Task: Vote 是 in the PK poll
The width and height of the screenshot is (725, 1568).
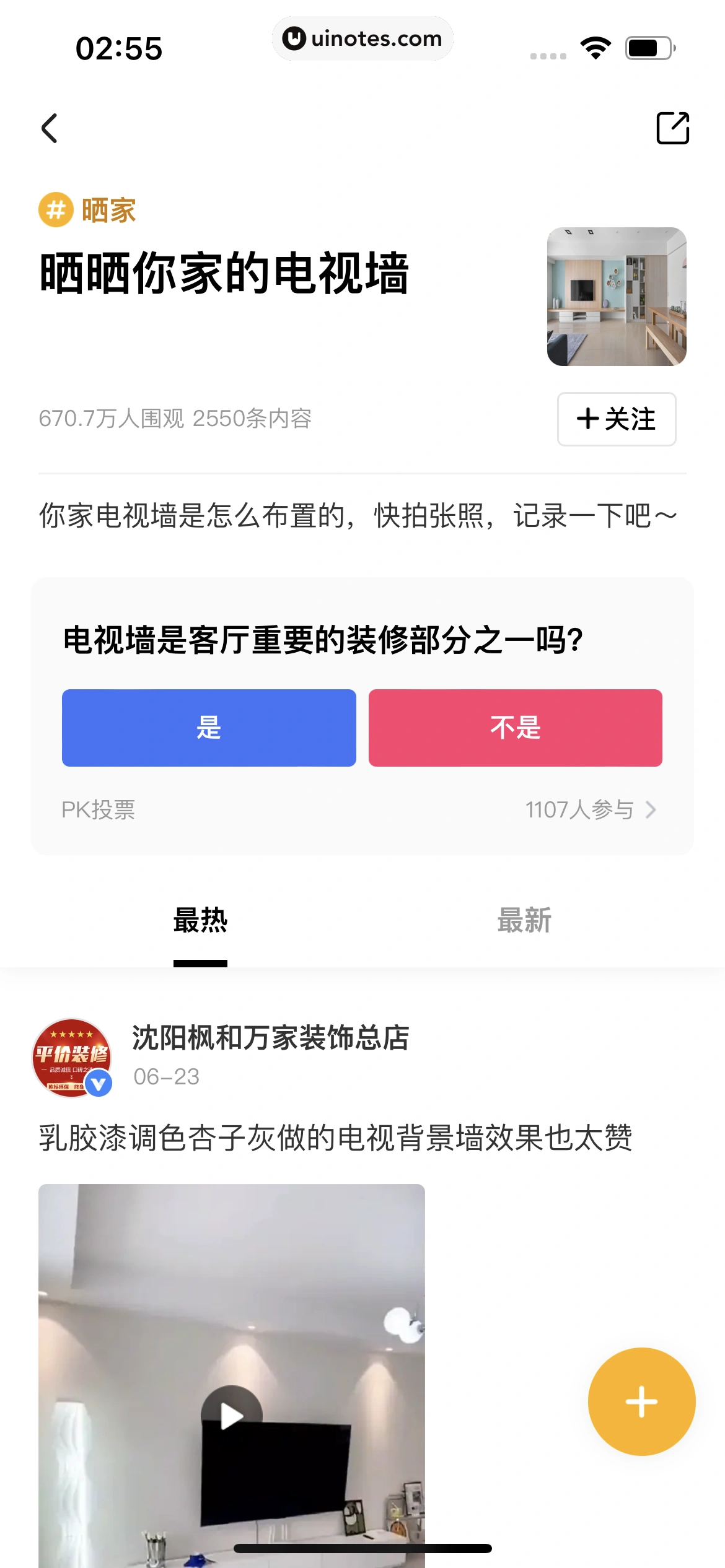Action: click(209, 728)
